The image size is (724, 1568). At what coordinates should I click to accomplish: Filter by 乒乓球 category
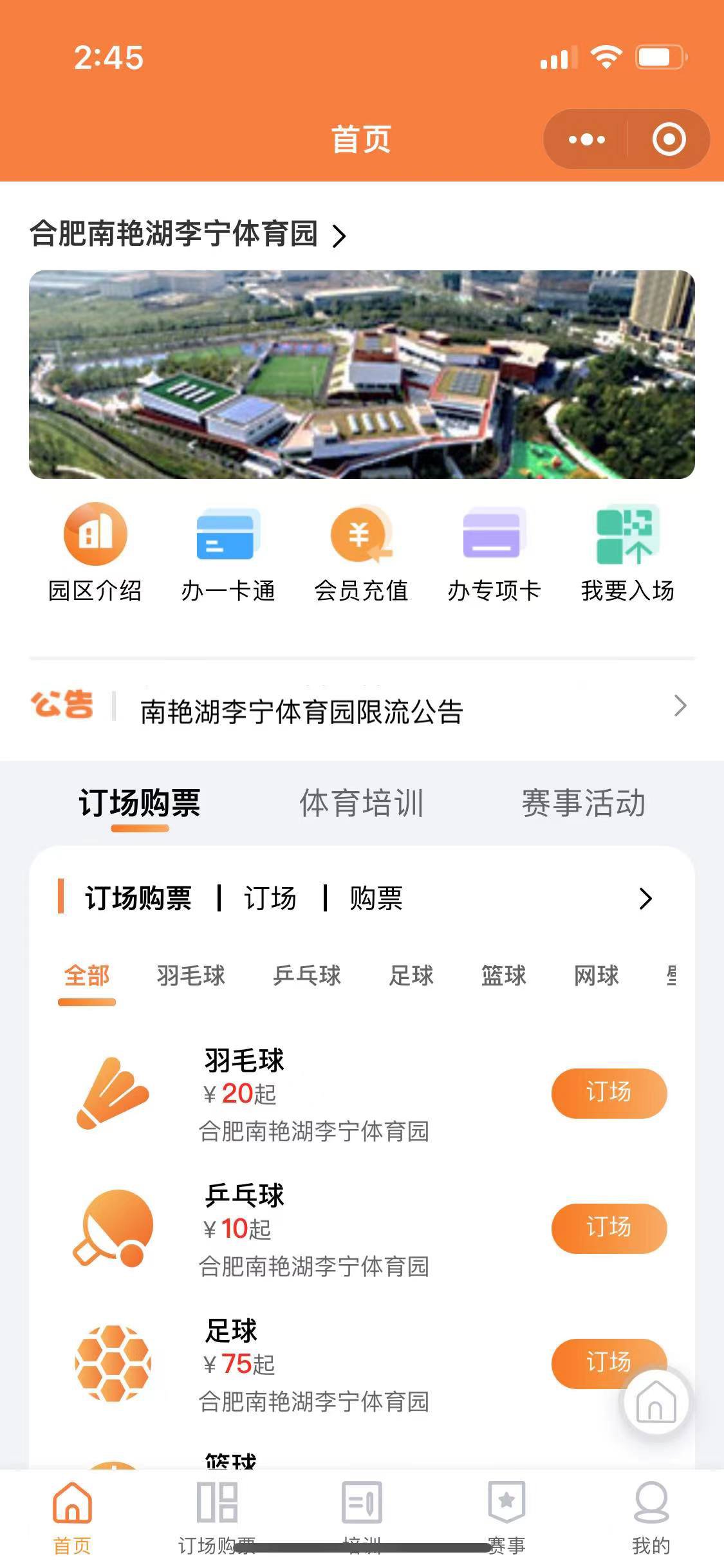coord(307,976)
